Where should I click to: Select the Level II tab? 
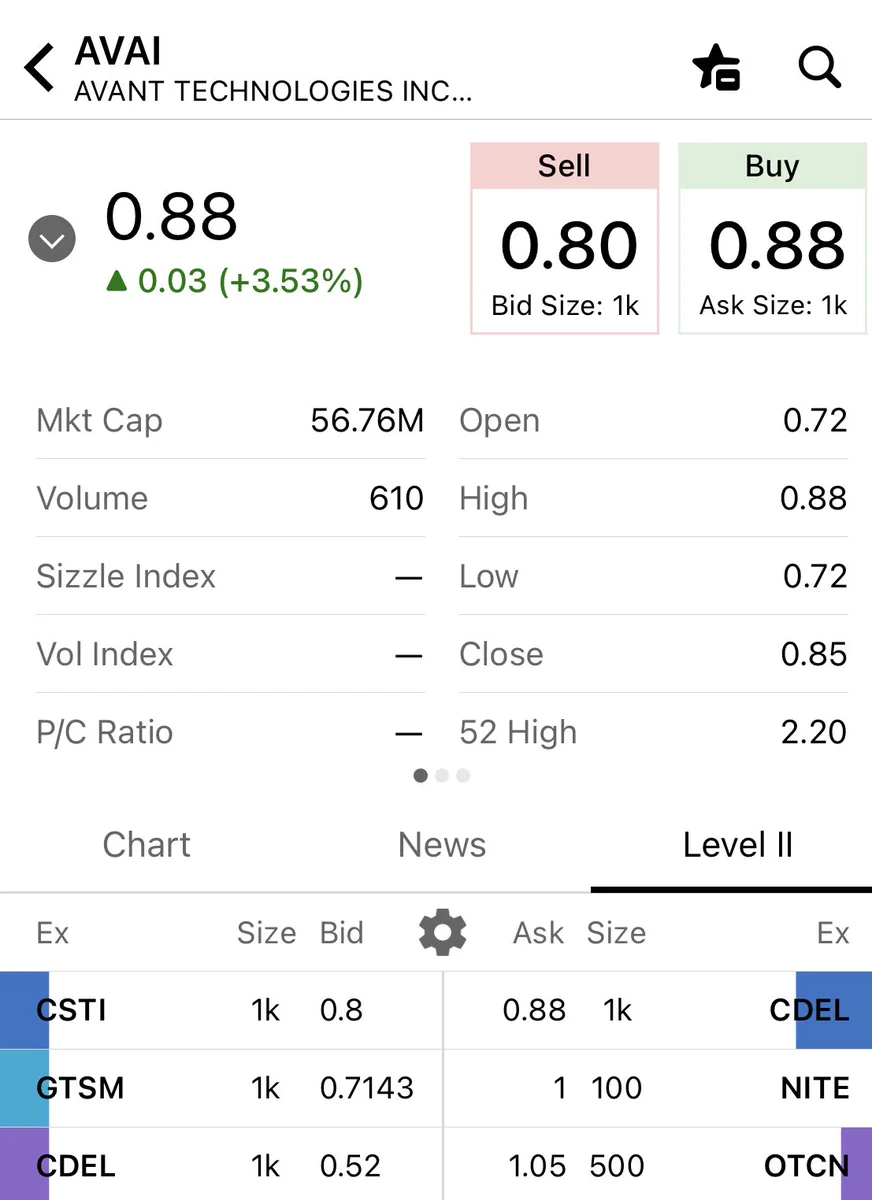[x=737, y=845]
